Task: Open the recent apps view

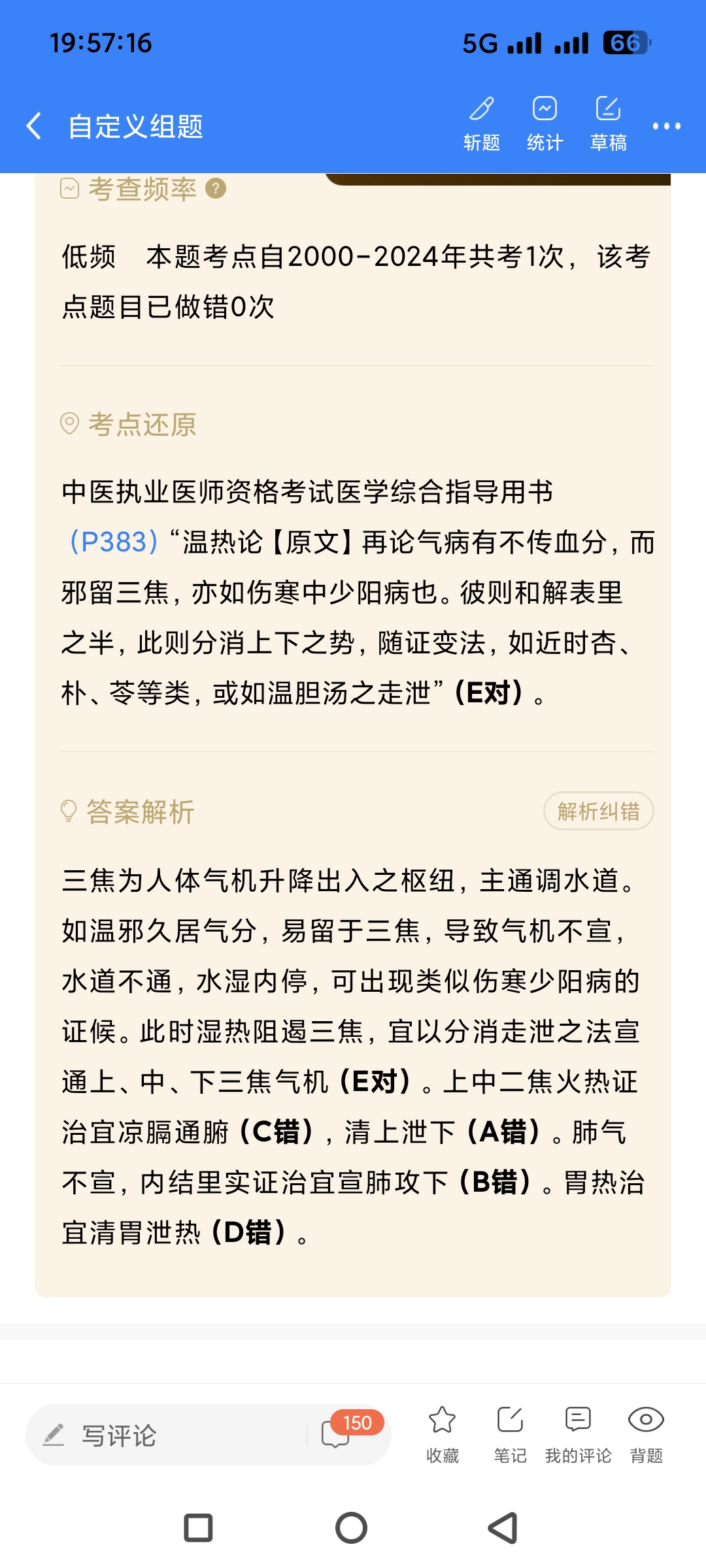Action: (199, 1528)
